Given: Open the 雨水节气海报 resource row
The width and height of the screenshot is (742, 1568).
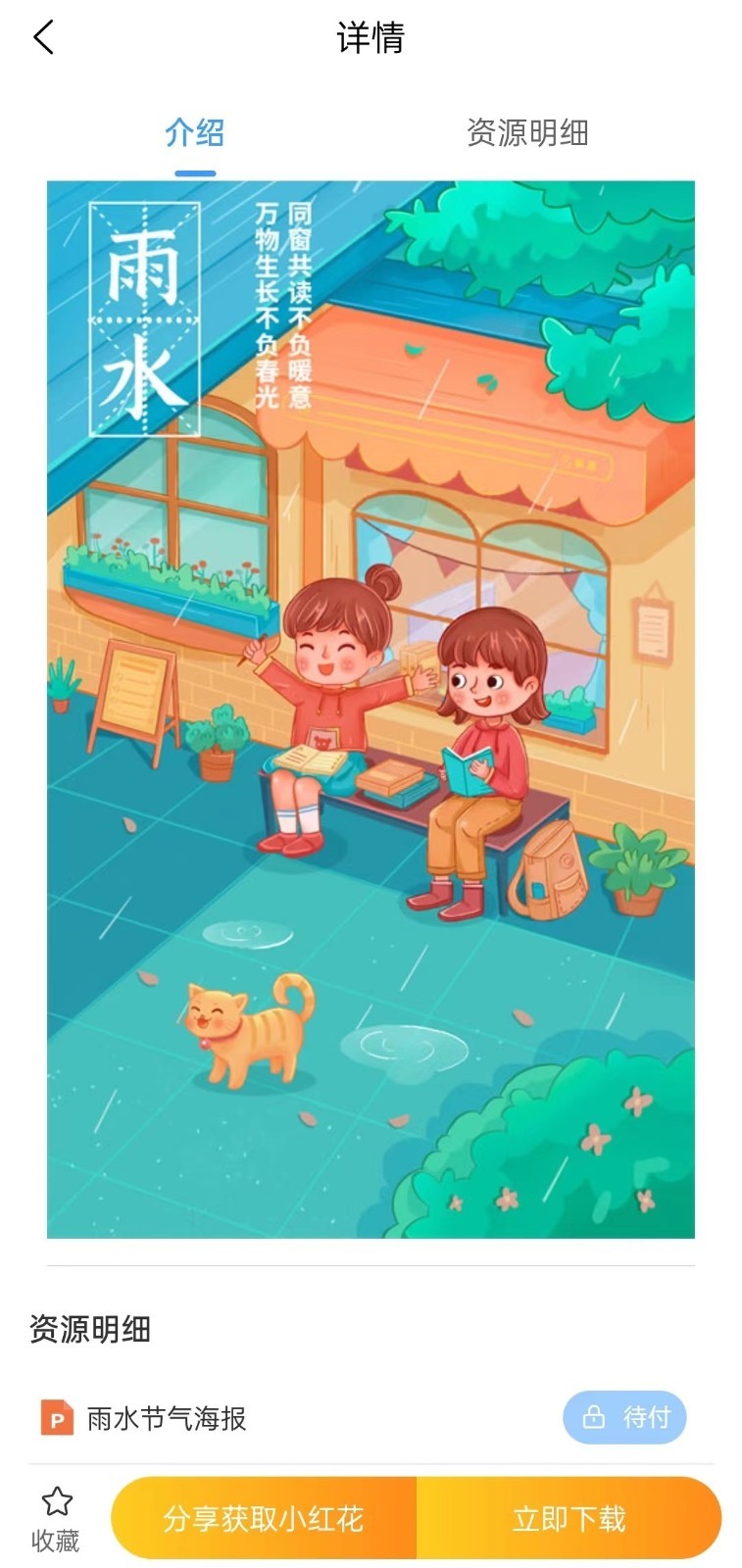Looking at the screenshot, I should click(x=167, y=1418).
